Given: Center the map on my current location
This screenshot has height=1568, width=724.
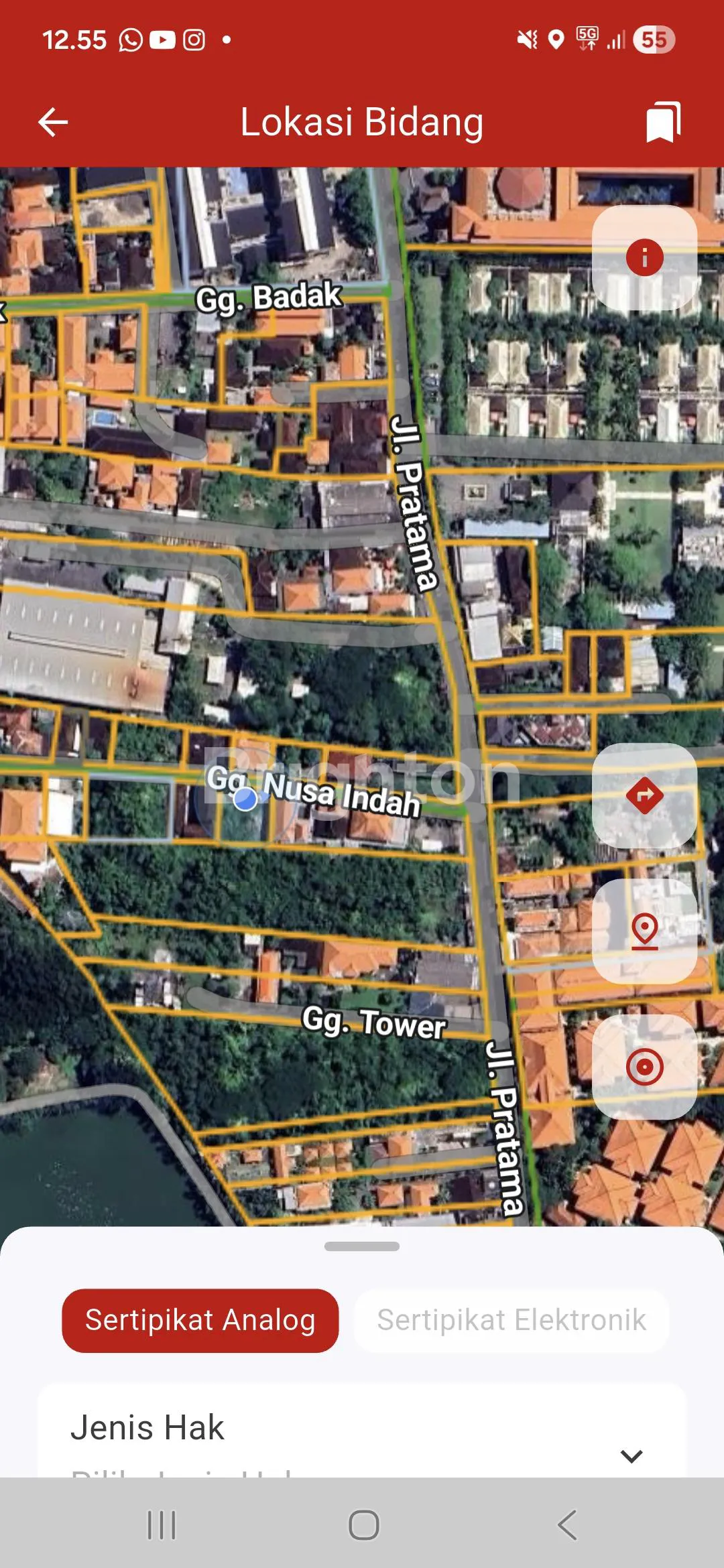Looking at the screenshot, I should [644, 1067].
